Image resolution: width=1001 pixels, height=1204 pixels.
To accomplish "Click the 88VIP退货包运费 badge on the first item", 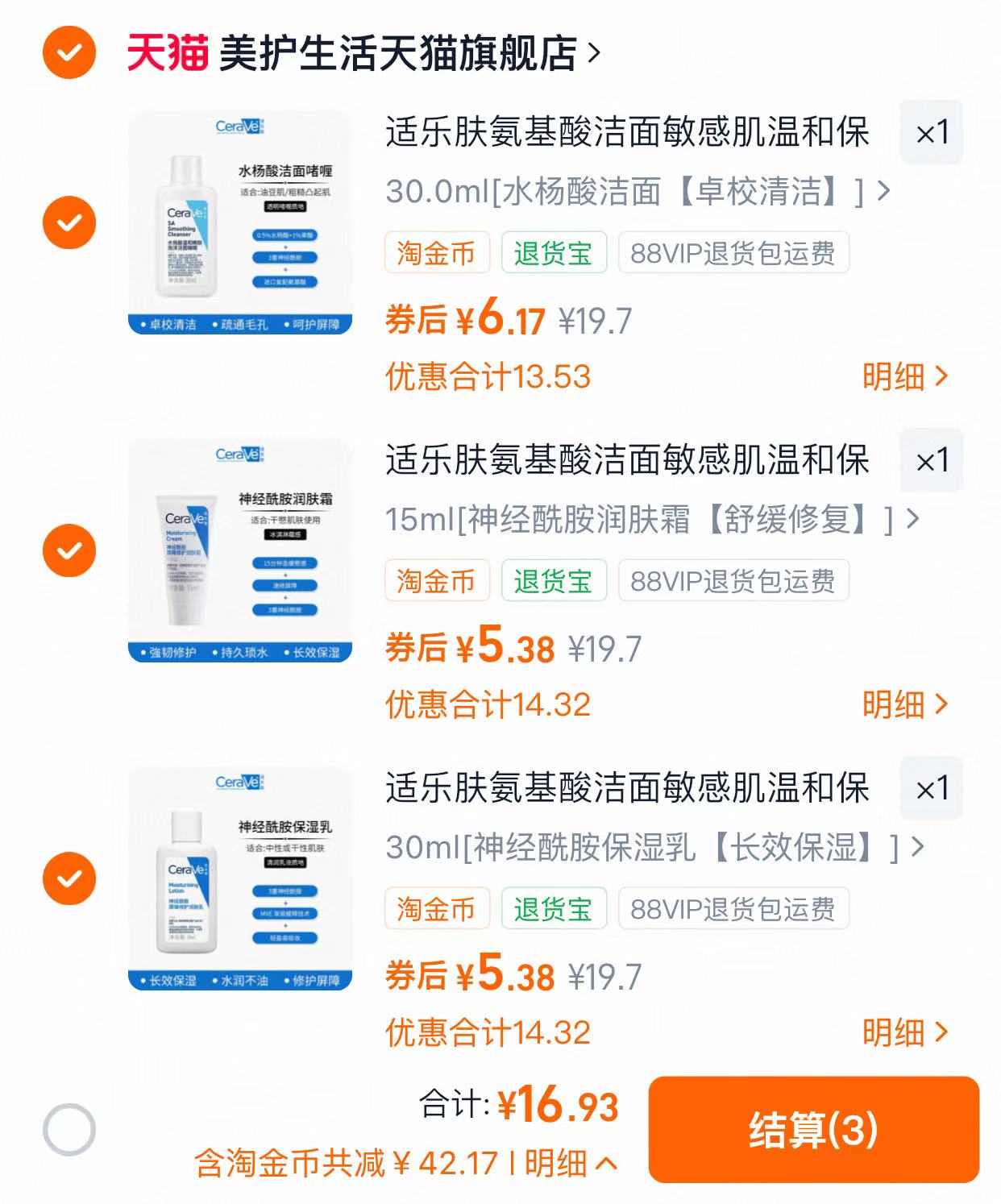I will (x=733, y=252).
